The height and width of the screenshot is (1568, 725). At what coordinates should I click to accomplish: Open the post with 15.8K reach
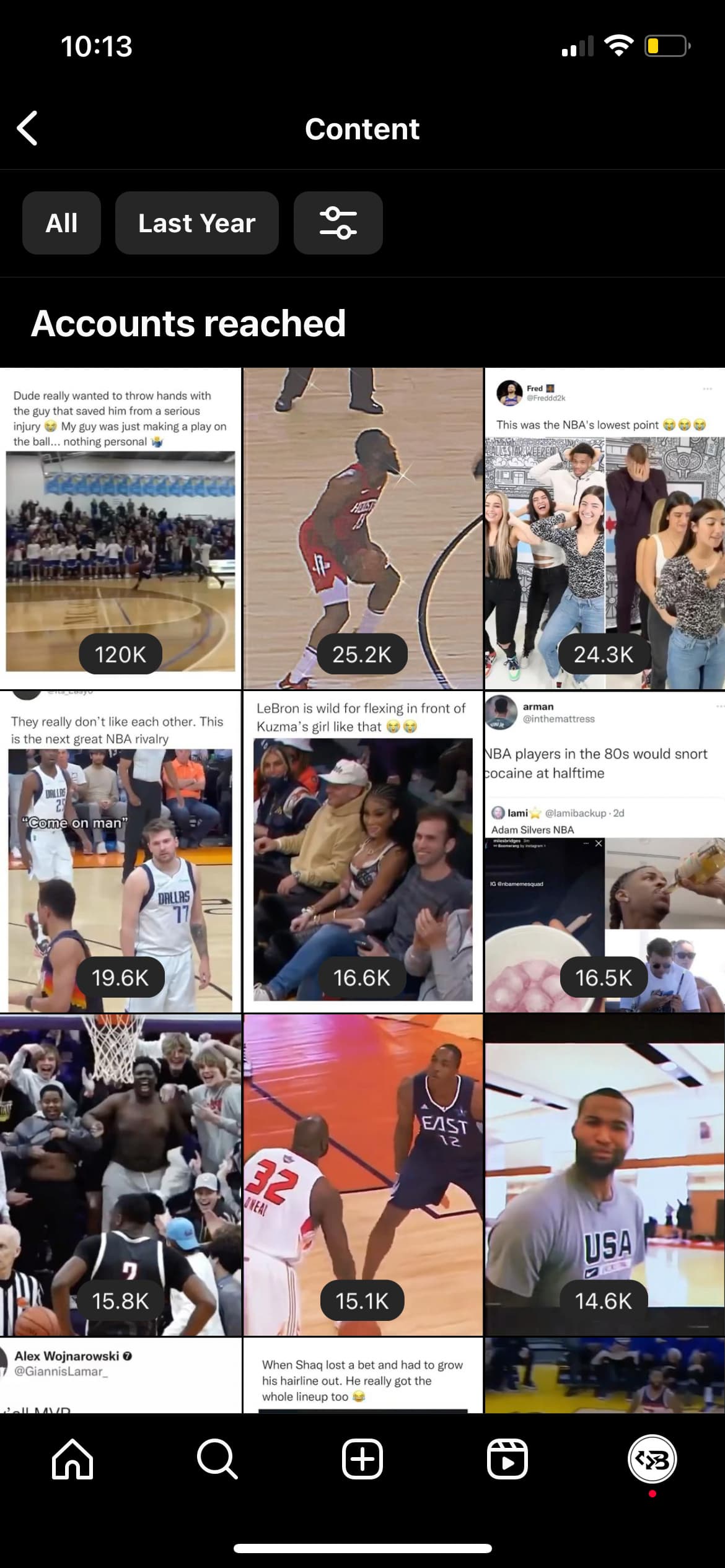(x=120, y=1175)
